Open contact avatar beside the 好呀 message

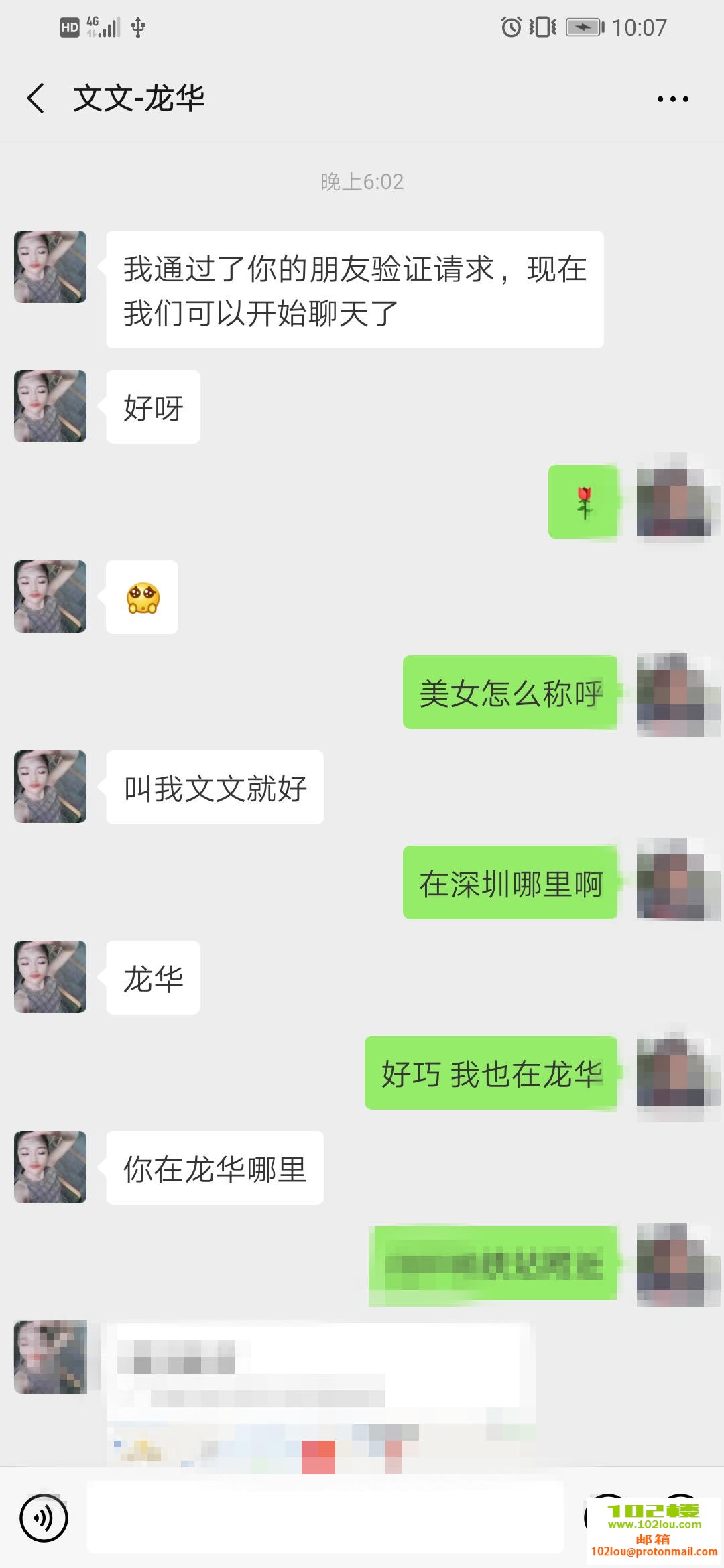tap(50, 406)
